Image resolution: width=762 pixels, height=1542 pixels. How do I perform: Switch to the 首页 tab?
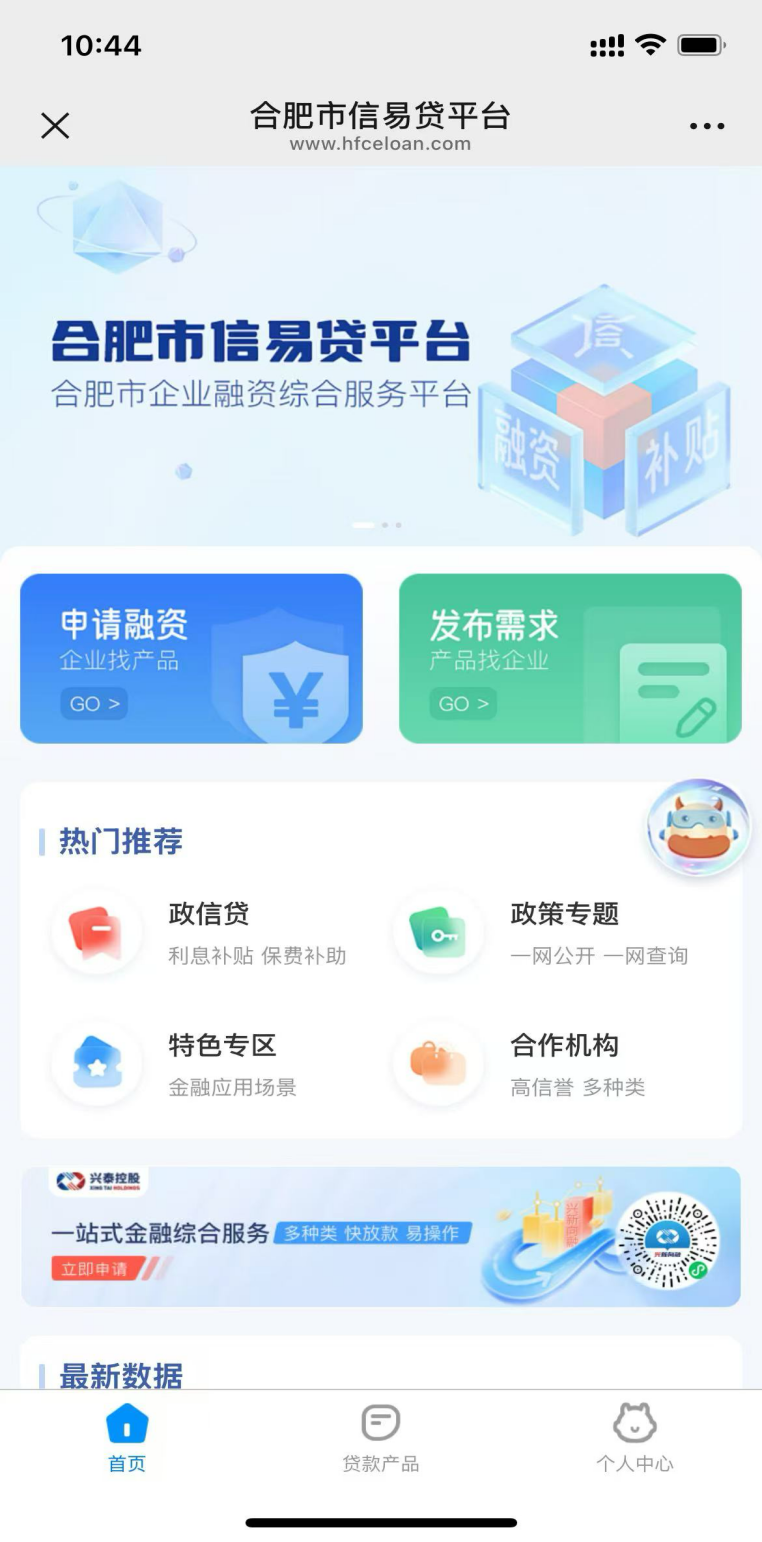[x=127, y=1438]
